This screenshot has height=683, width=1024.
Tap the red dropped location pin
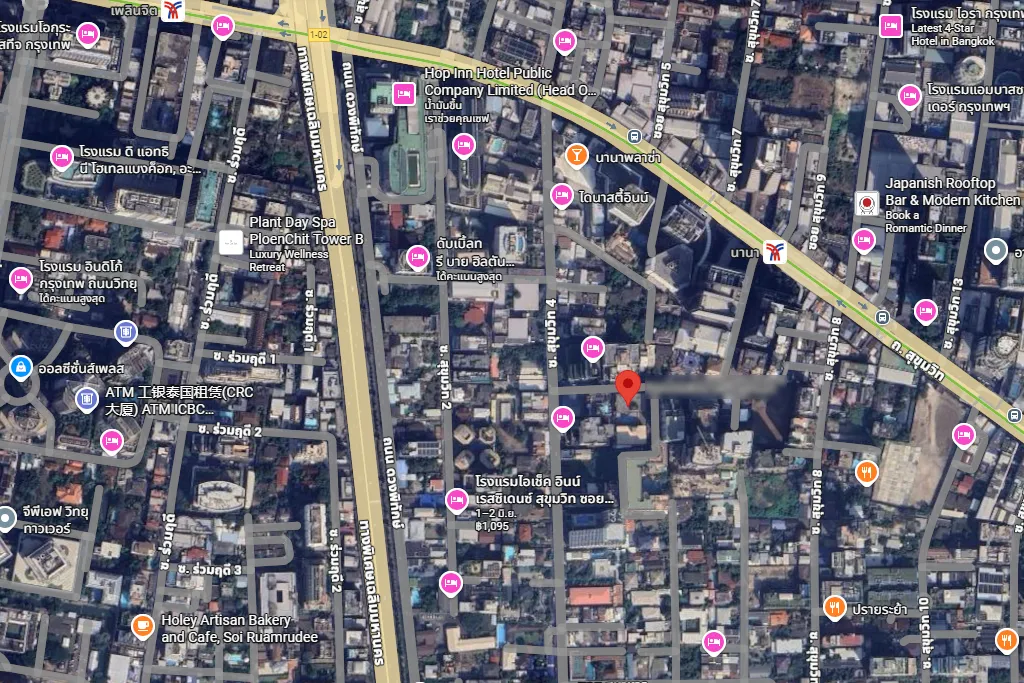(x=628, y=388)
